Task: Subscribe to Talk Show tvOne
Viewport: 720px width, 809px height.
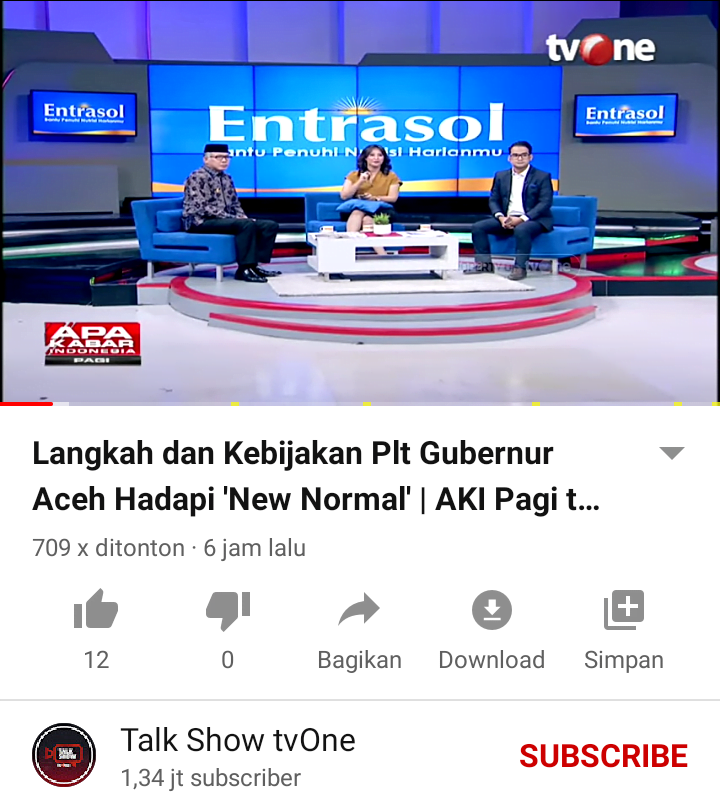Action: (x=603, y=756)
